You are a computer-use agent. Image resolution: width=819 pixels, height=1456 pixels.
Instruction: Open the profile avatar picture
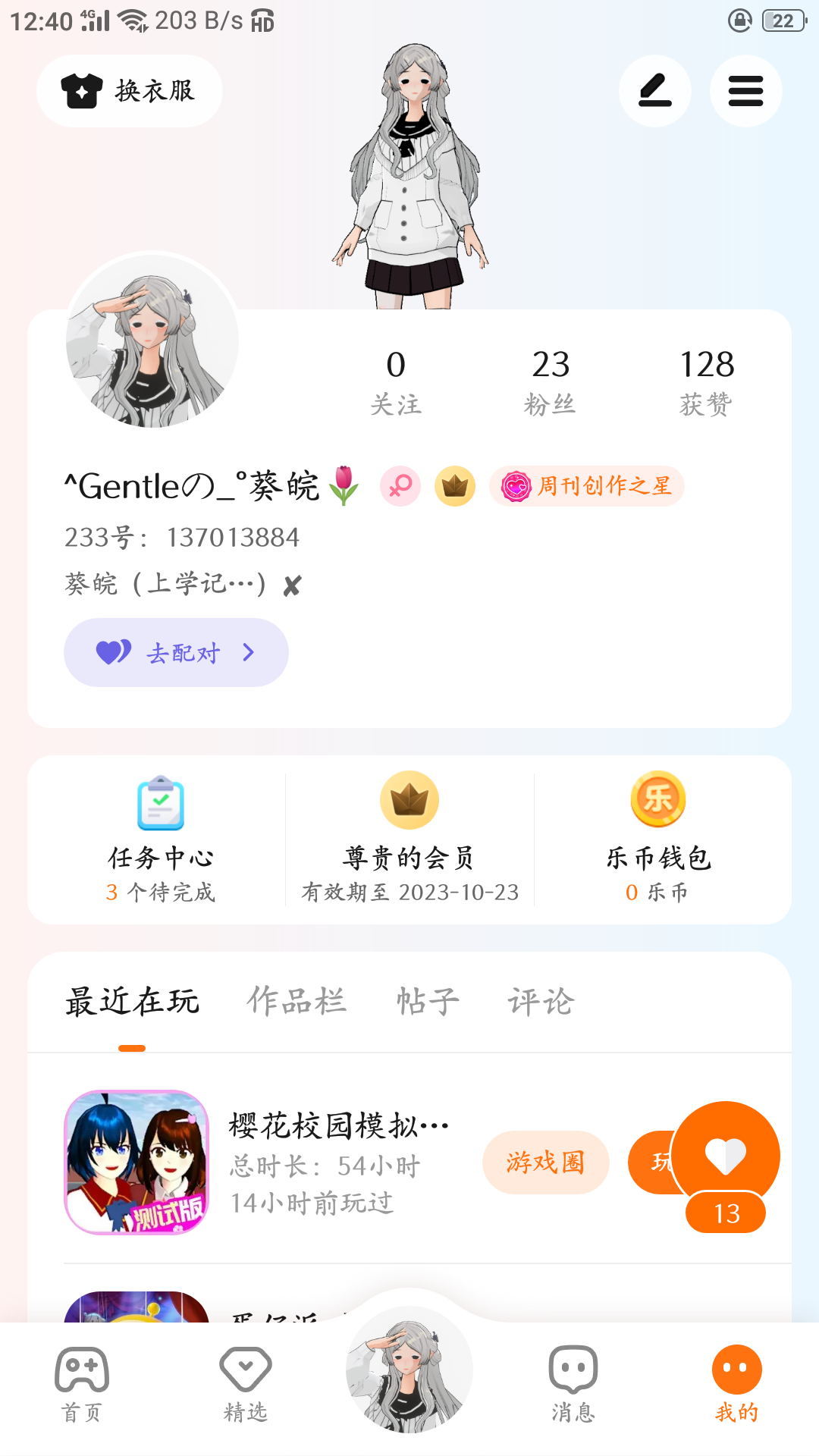(x=152, y=341)
